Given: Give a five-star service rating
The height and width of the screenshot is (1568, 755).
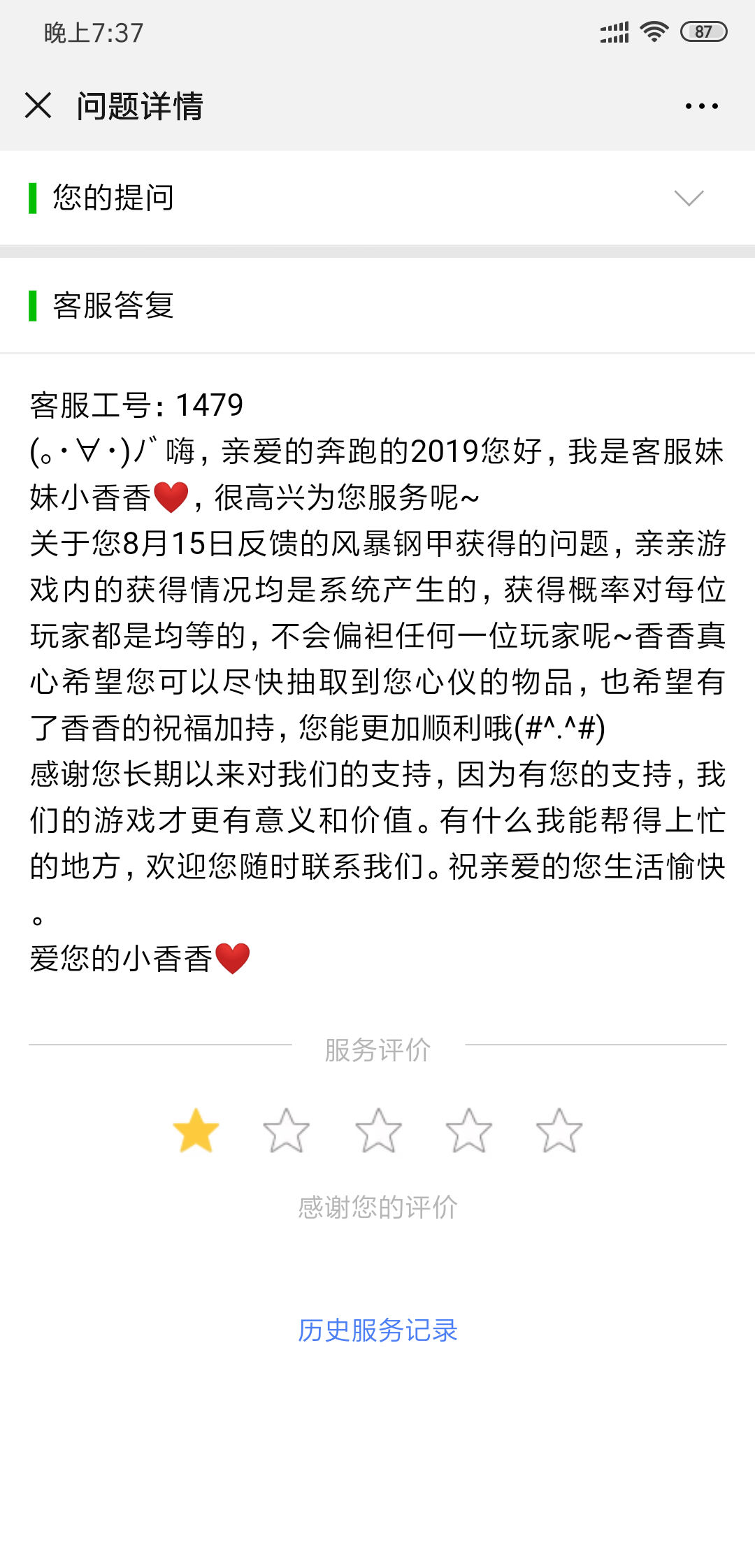Looking at the screenshot, I should click(x=559, y=1131).
